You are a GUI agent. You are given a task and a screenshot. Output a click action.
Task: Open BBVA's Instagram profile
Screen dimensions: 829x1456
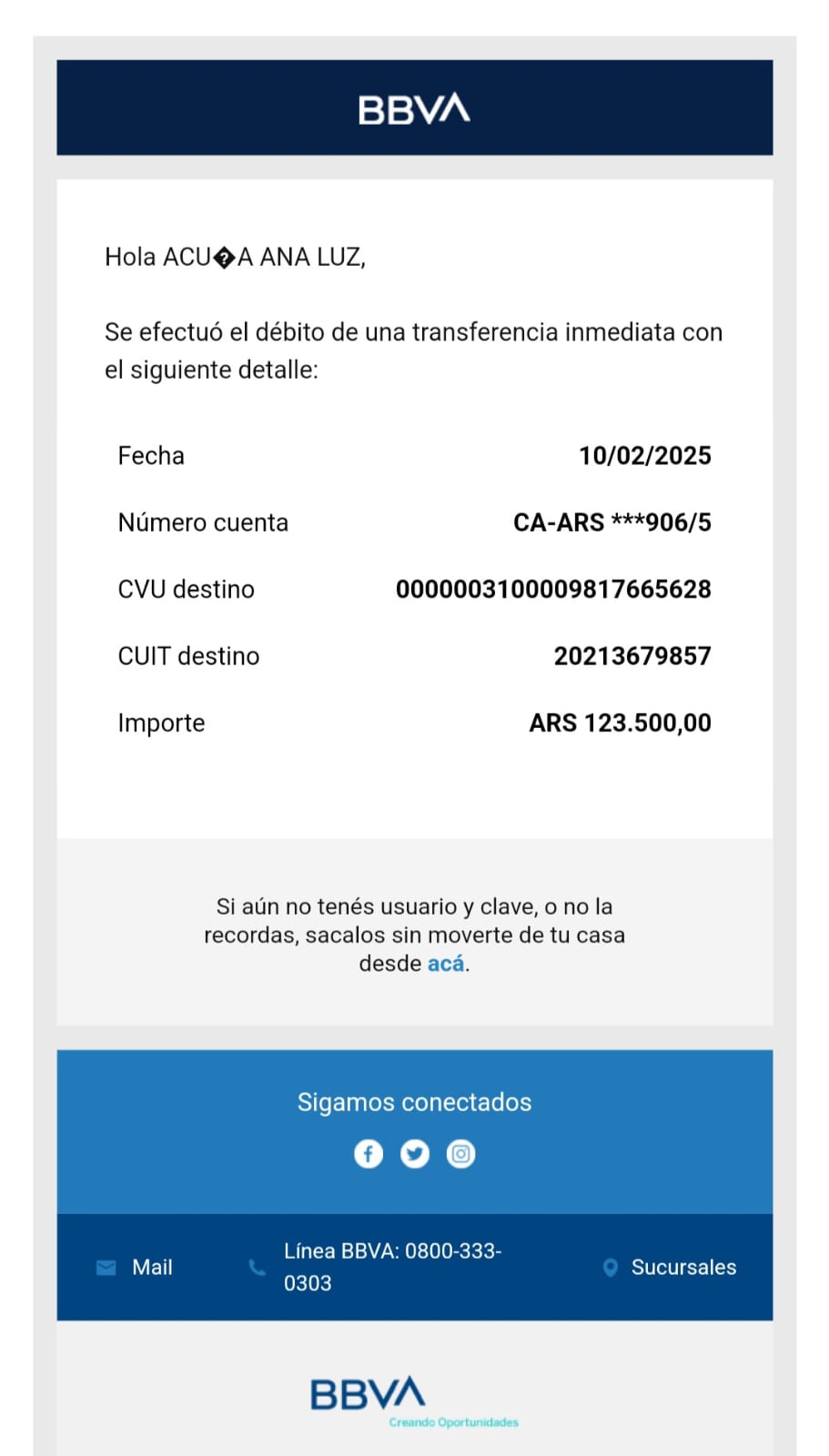461,1154
